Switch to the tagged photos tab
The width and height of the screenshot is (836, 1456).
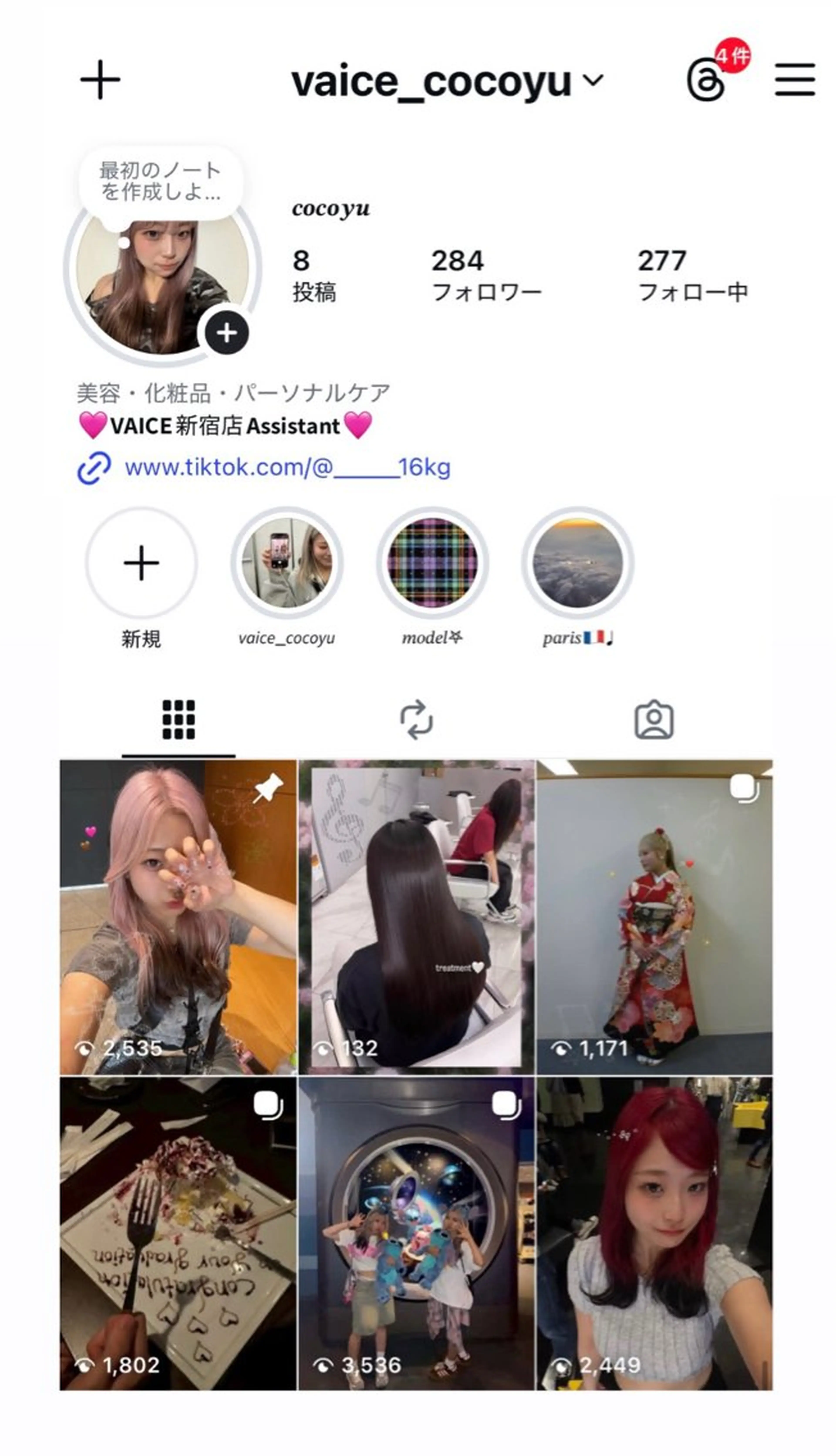tap(654, 720)
